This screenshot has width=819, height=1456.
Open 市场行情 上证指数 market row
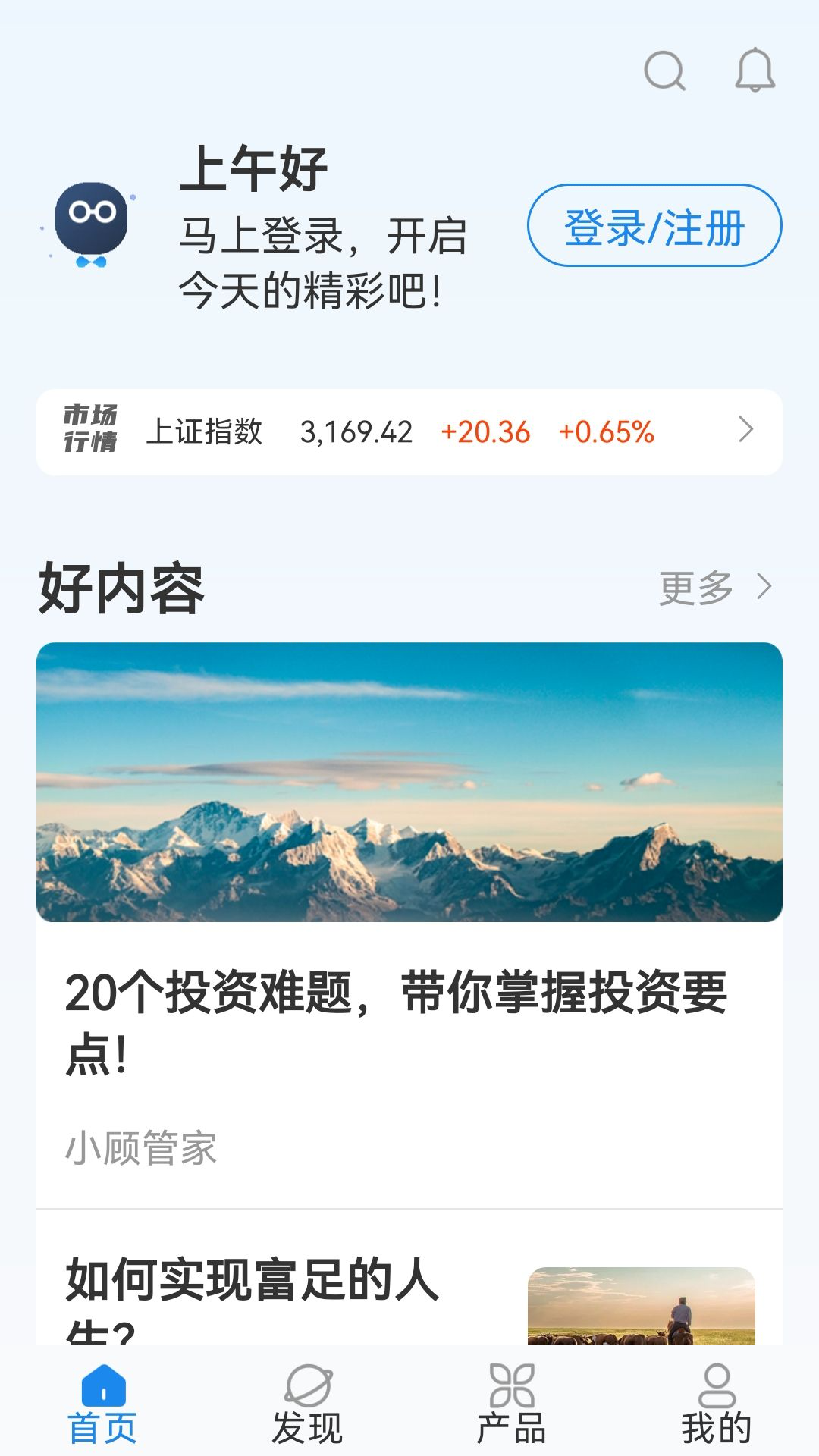409,432
